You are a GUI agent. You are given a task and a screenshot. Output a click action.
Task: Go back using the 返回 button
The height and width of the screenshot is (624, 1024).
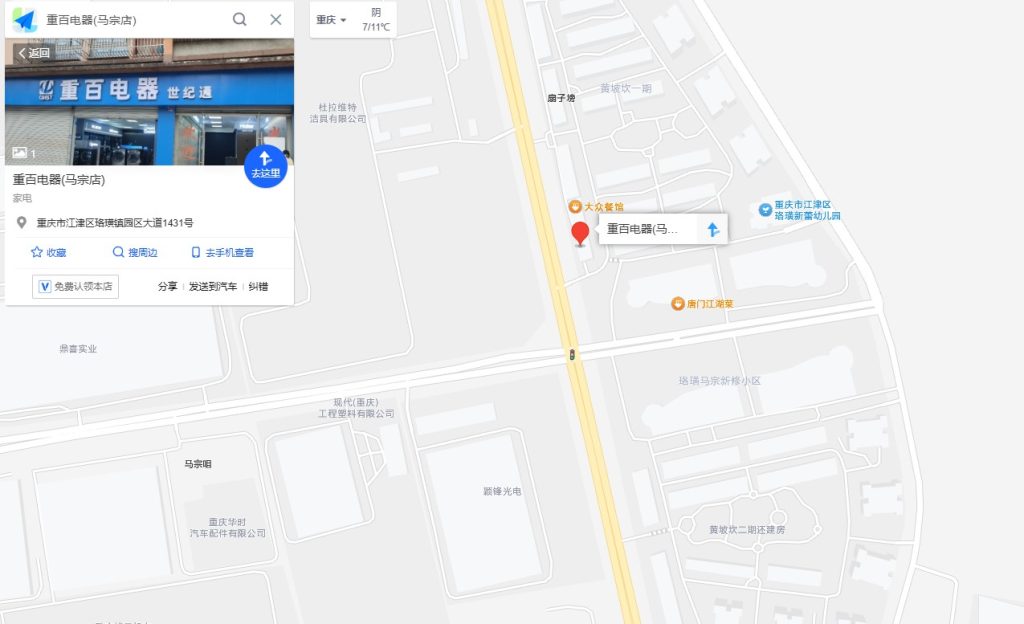[x=34, y=53]
